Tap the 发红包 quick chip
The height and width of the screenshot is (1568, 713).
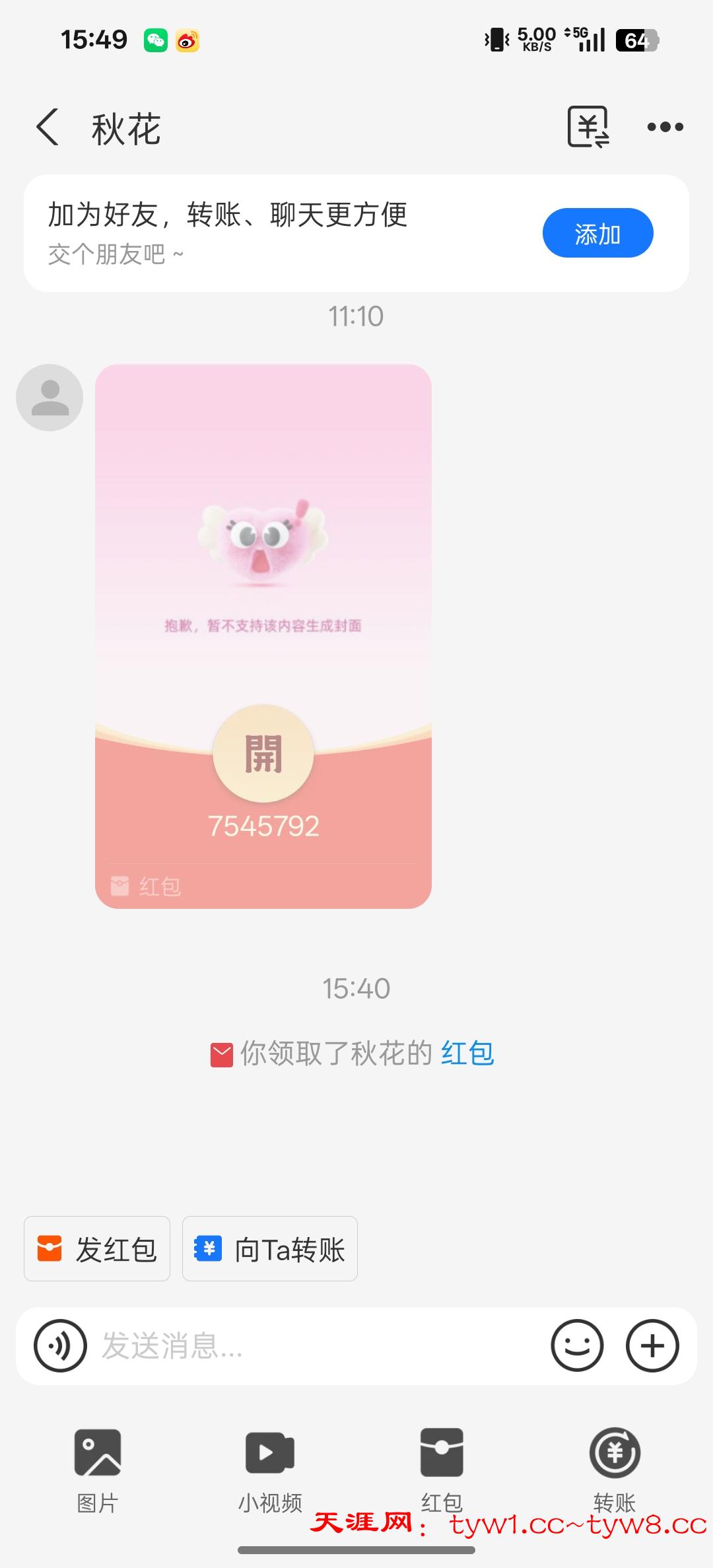(x=97, y=1249)
